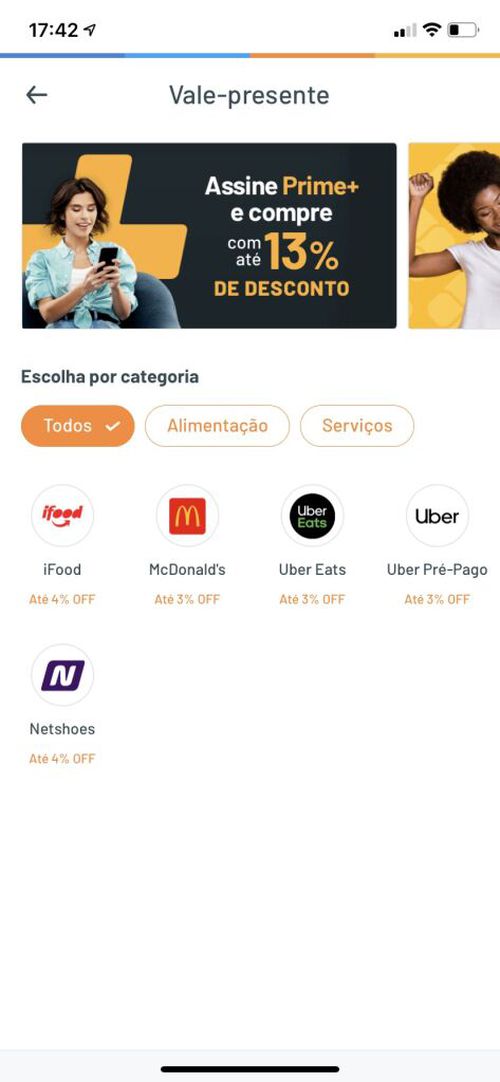Open the Assine Prime+ discount banner
Image resolution: width=500 pixels, height=1082 pixels.
click(209, 235)
